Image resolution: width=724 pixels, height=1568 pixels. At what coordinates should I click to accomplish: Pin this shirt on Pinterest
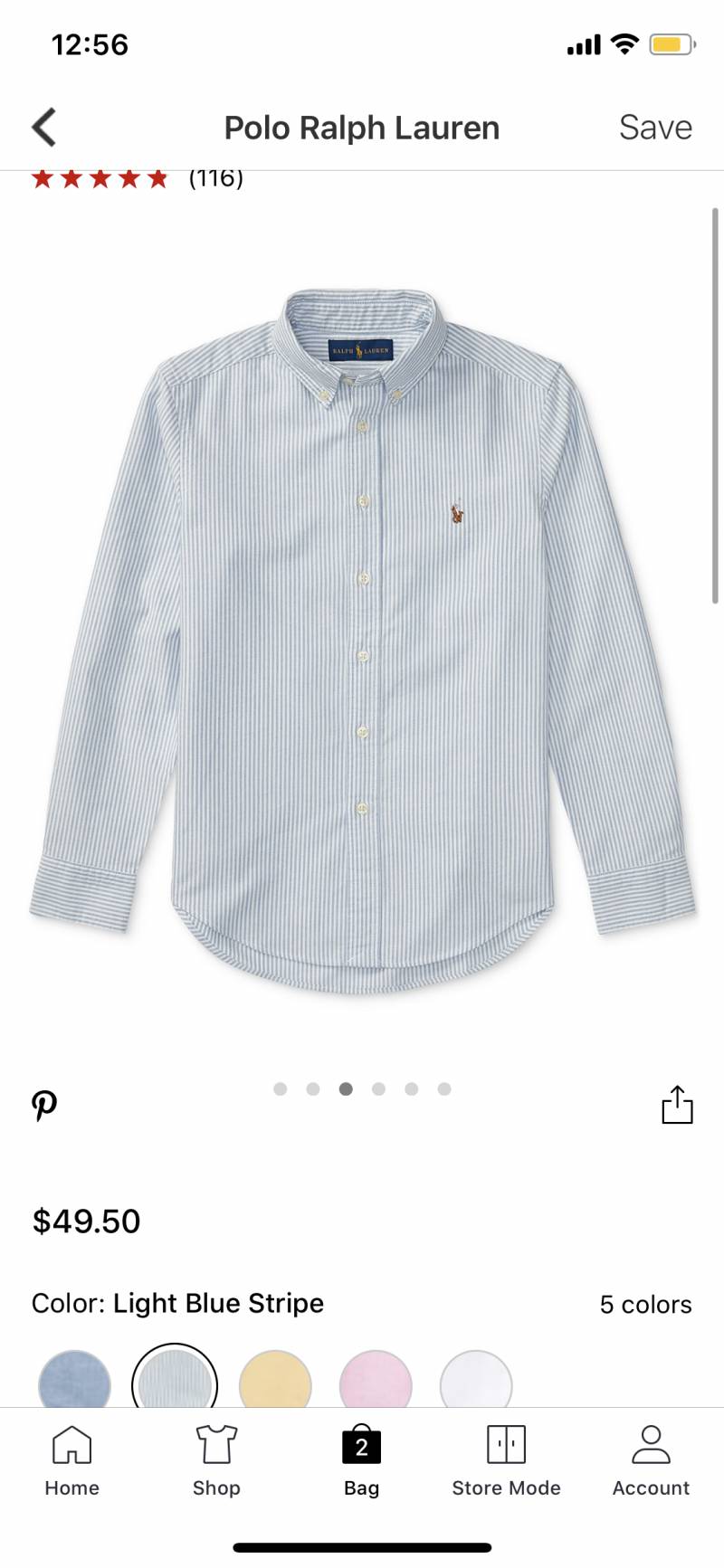pos(44,1105)
